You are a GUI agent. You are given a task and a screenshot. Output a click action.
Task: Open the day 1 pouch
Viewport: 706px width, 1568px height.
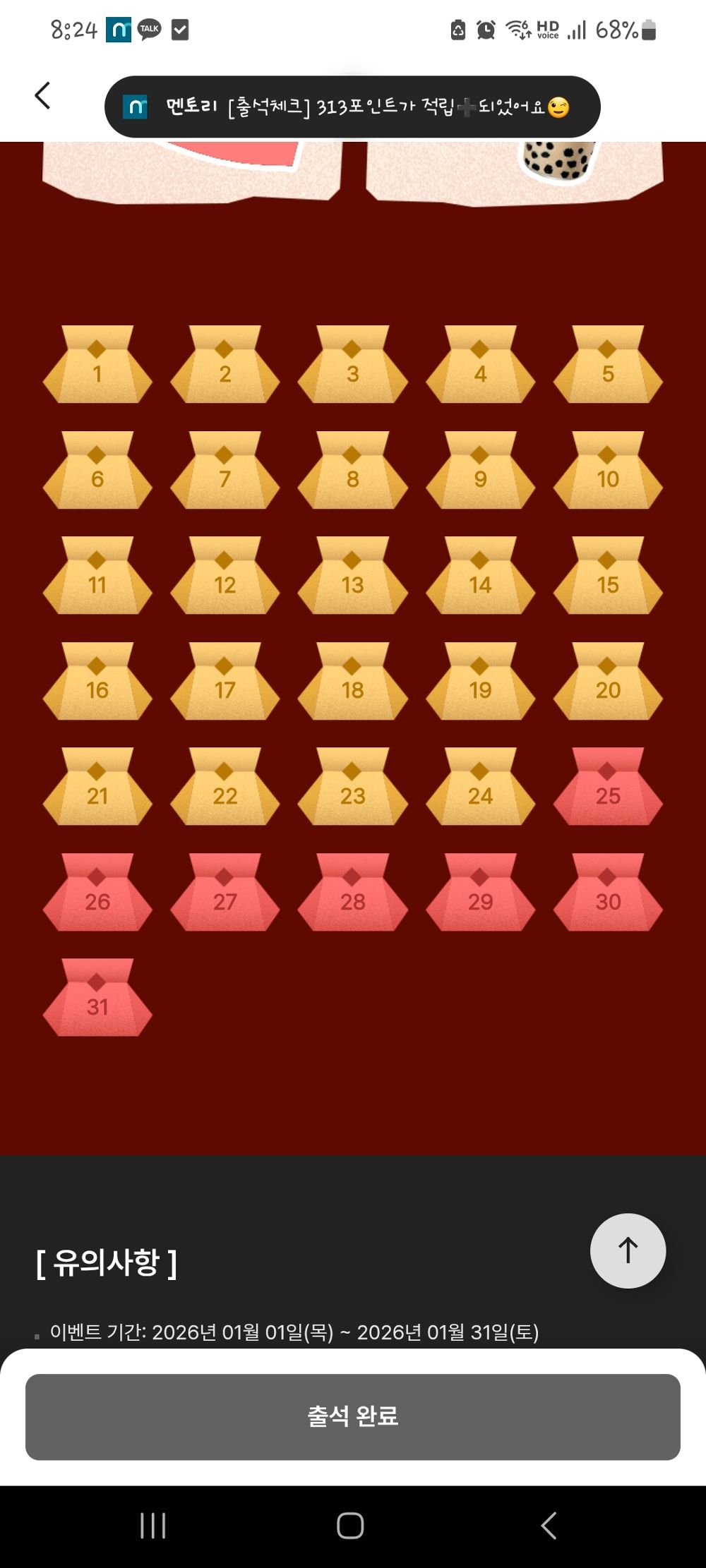(x=97, y=366)
